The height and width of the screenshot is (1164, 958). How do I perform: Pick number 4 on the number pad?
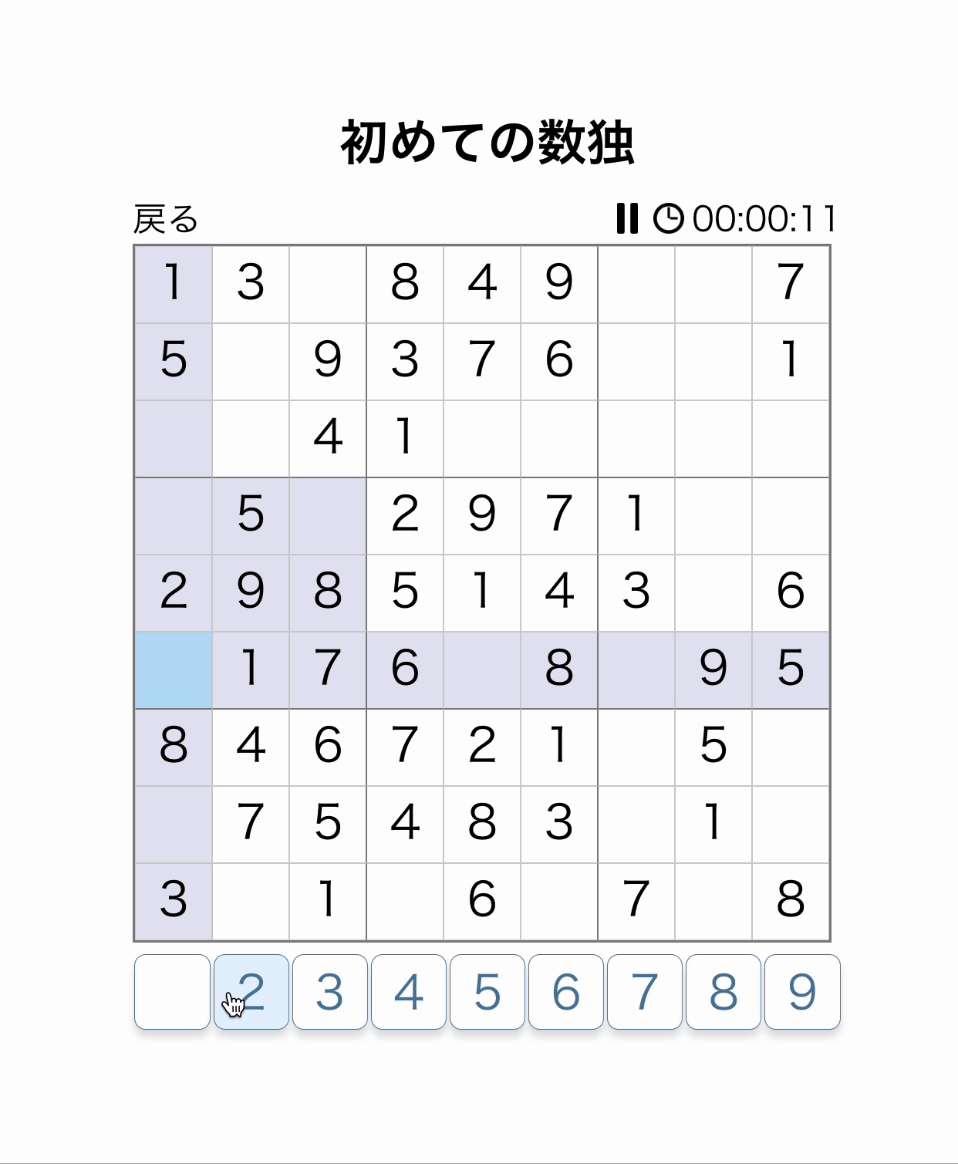408,992
